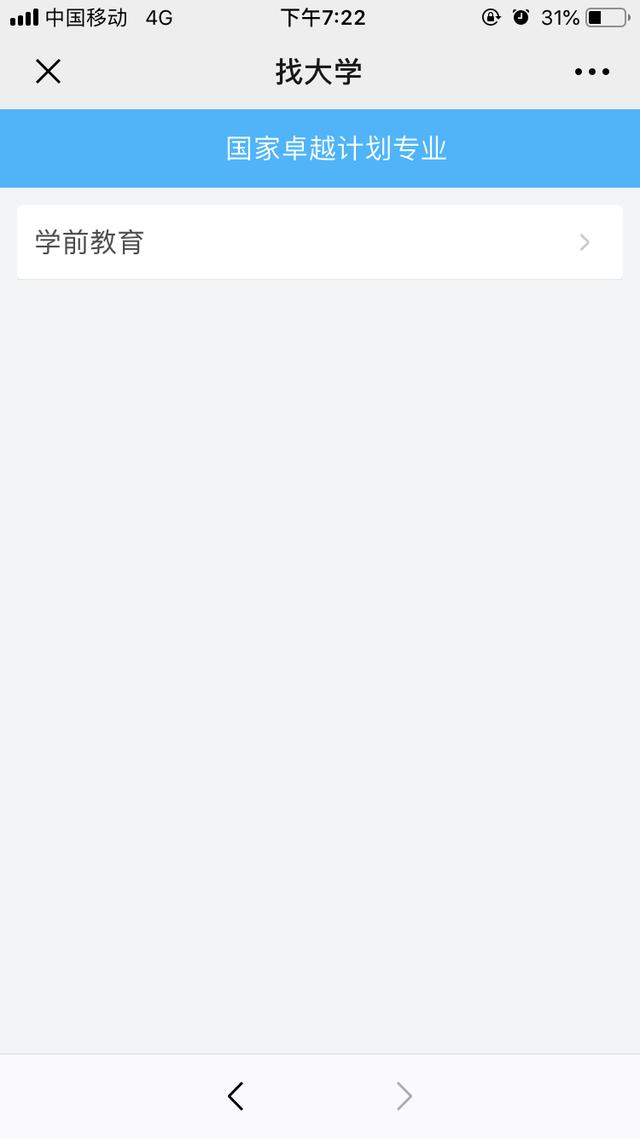
Task: Tap the forward arrow in the bottom bar
Action: (404, 1096)
